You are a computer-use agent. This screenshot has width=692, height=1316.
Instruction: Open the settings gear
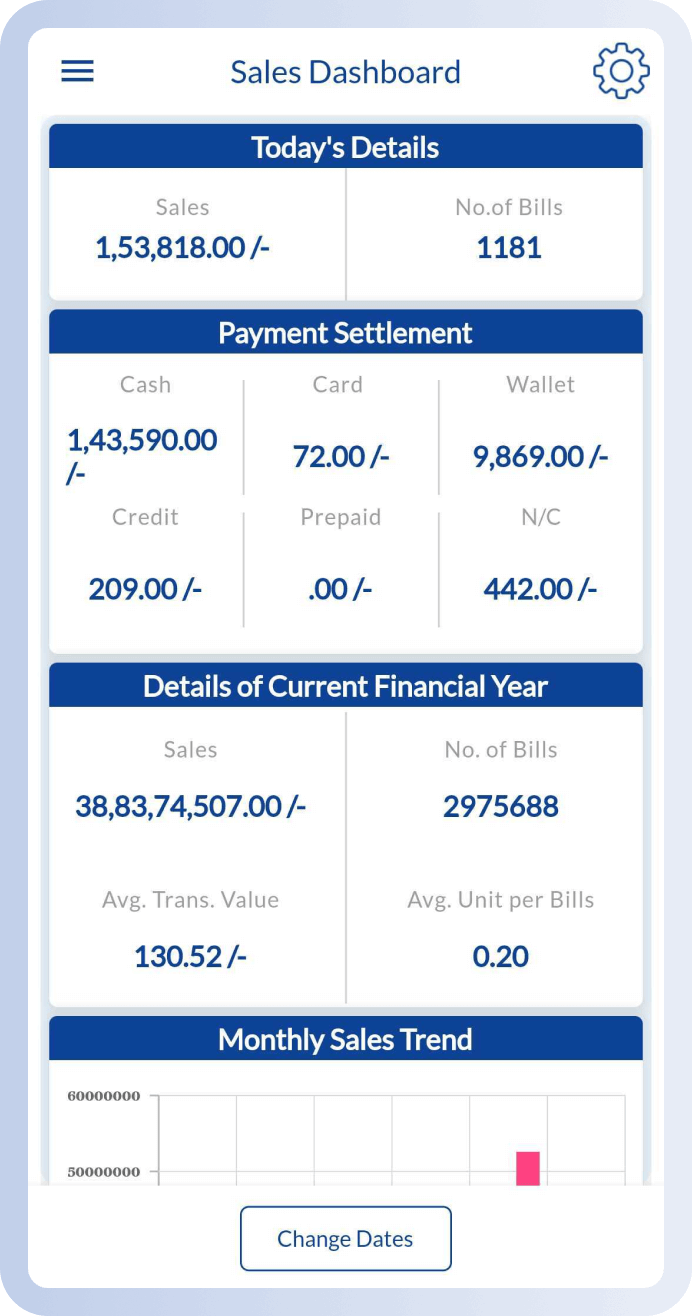click(621, 71)
